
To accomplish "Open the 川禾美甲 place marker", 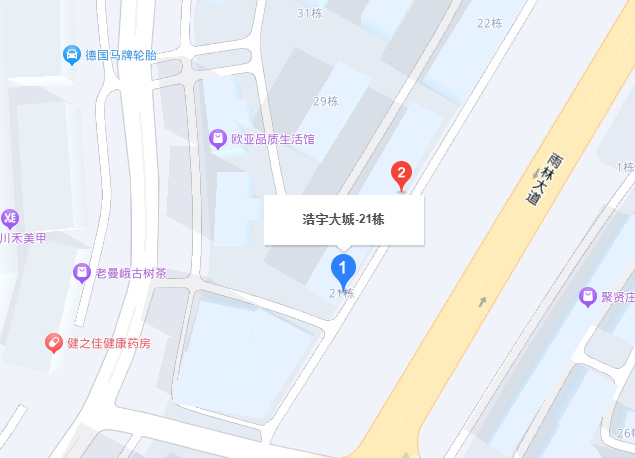I will click(10, 218).
